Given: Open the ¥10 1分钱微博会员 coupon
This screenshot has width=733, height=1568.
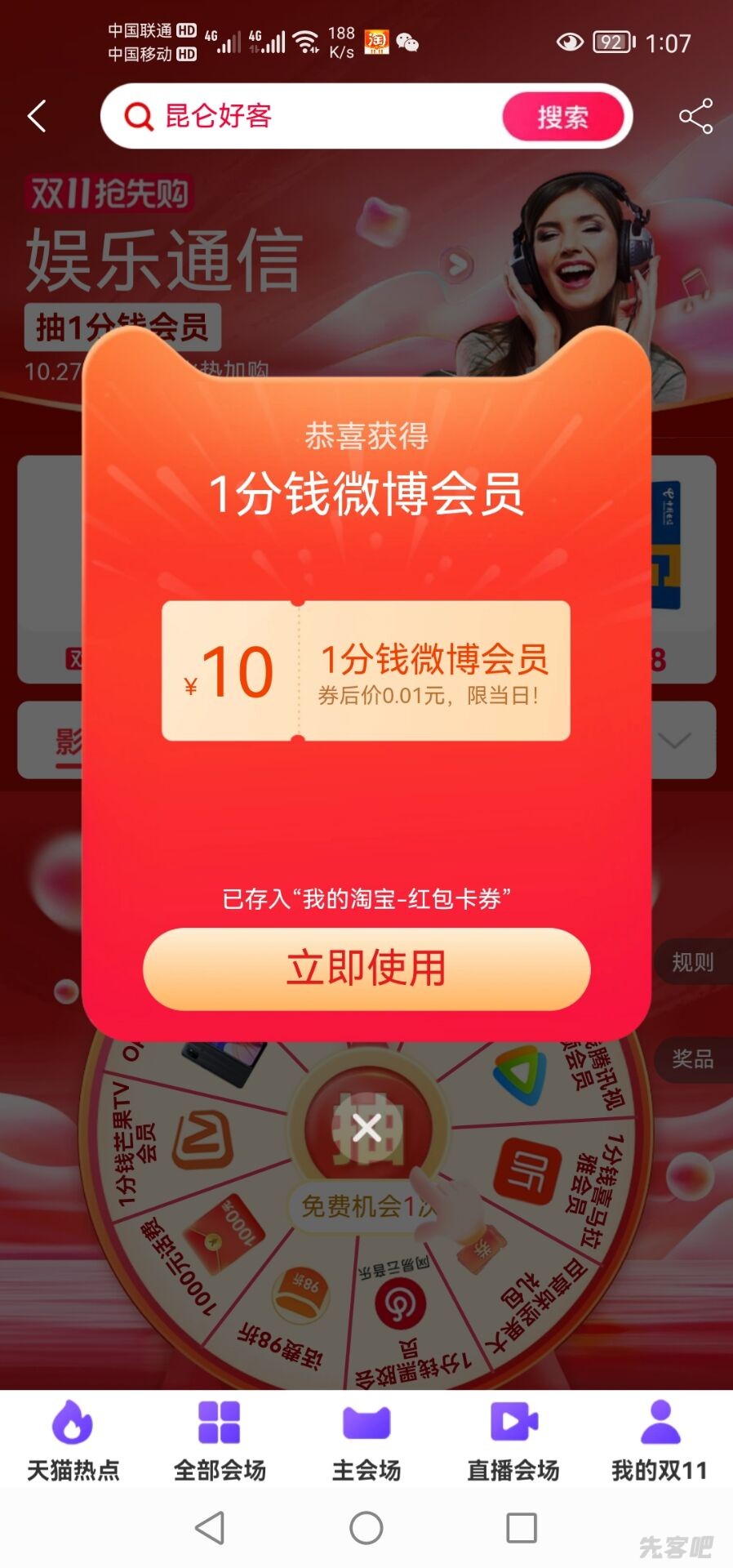Looking at the screenshot, I should coord(366,671).
